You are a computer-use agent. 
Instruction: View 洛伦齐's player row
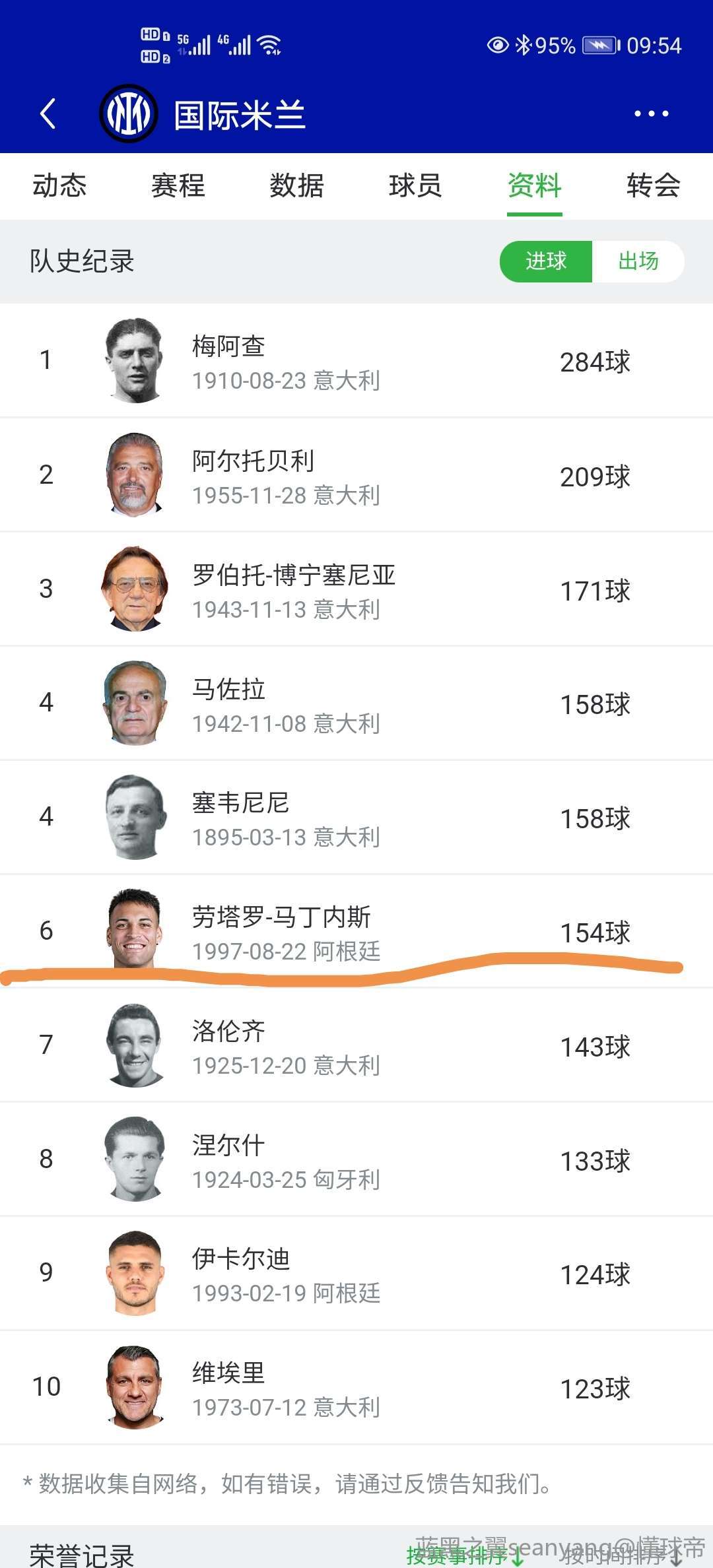tap(356, 1045)
